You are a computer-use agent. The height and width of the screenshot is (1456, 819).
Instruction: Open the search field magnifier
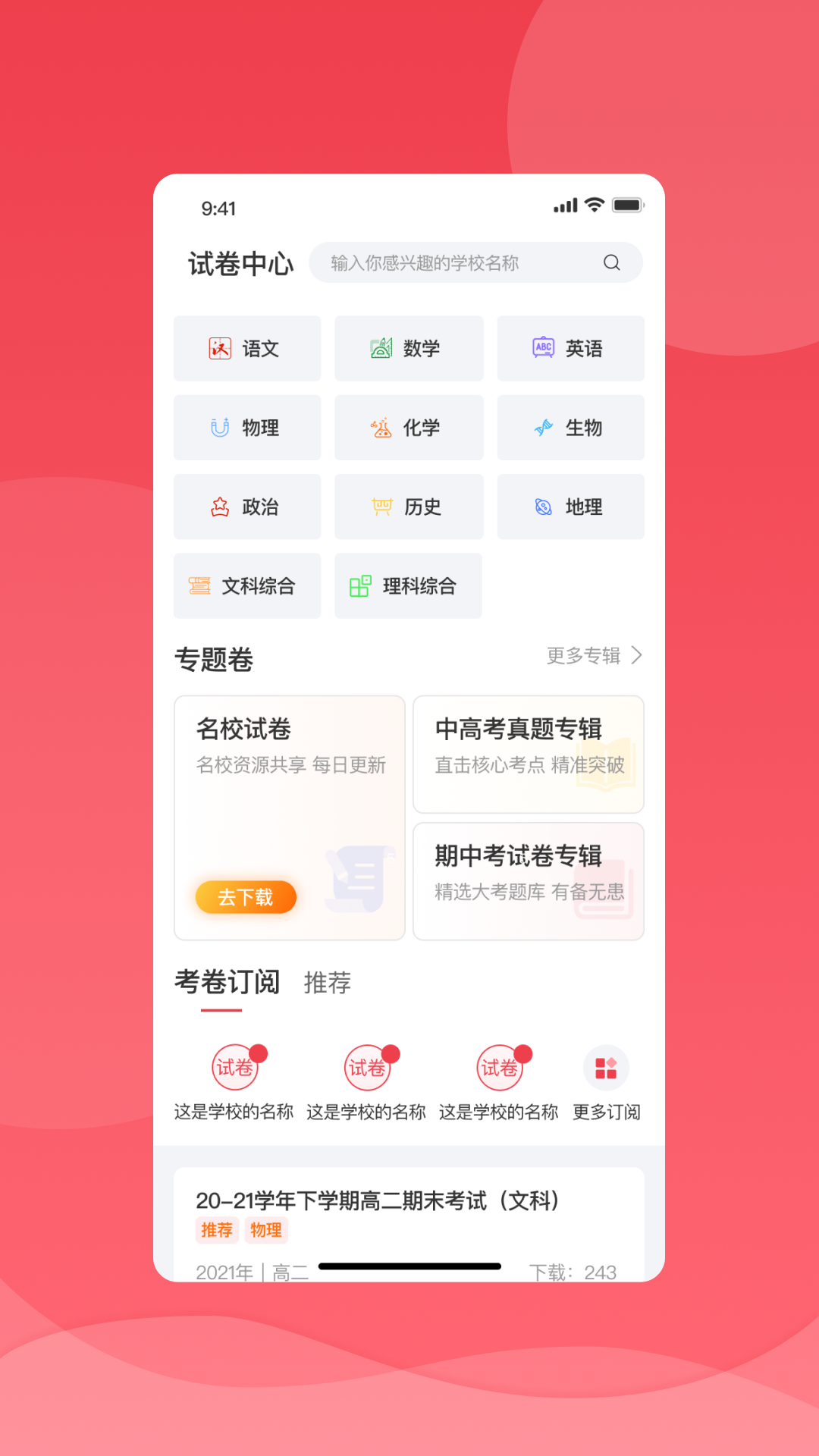pos(611,262)
